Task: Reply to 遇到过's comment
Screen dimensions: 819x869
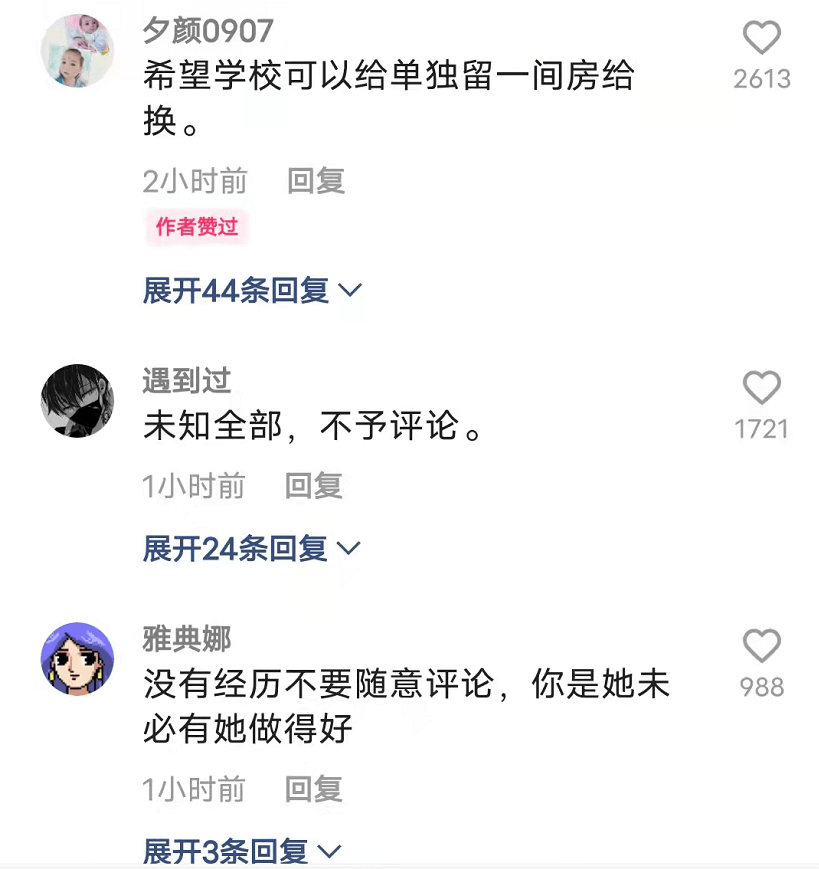Action: [x=314, y=486]
